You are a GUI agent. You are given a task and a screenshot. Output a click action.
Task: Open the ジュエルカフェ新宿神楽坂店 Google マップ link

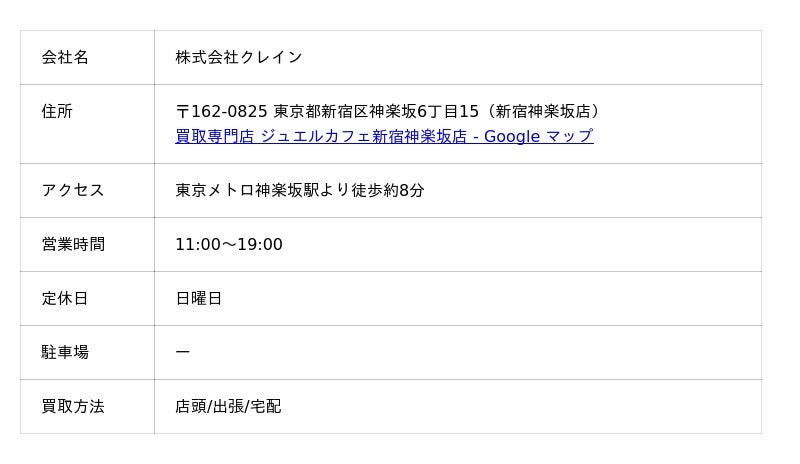coord(384,136)
